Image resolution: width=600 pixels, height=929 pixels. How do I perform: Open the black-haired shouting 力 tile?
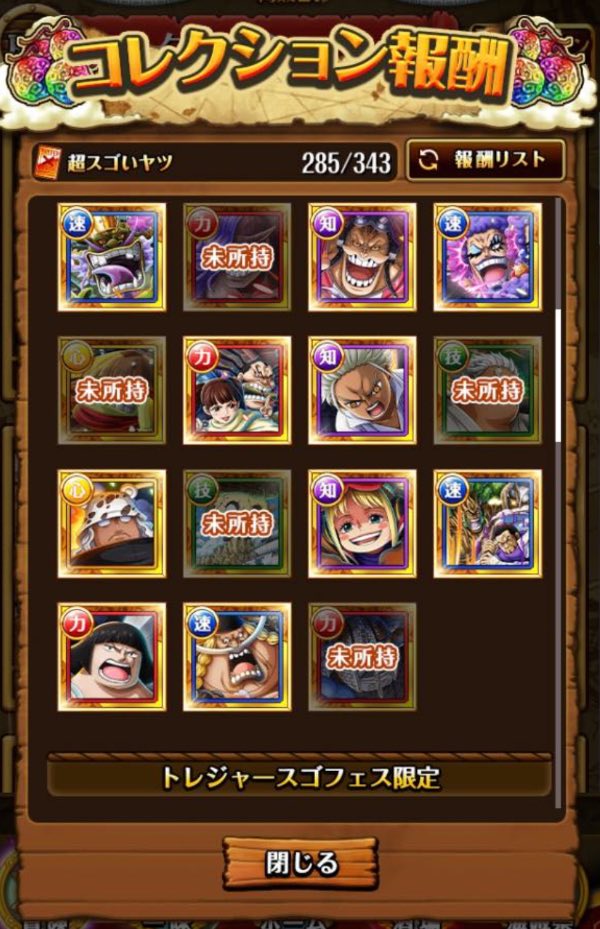pyautogui.click(x=111, y=656)
